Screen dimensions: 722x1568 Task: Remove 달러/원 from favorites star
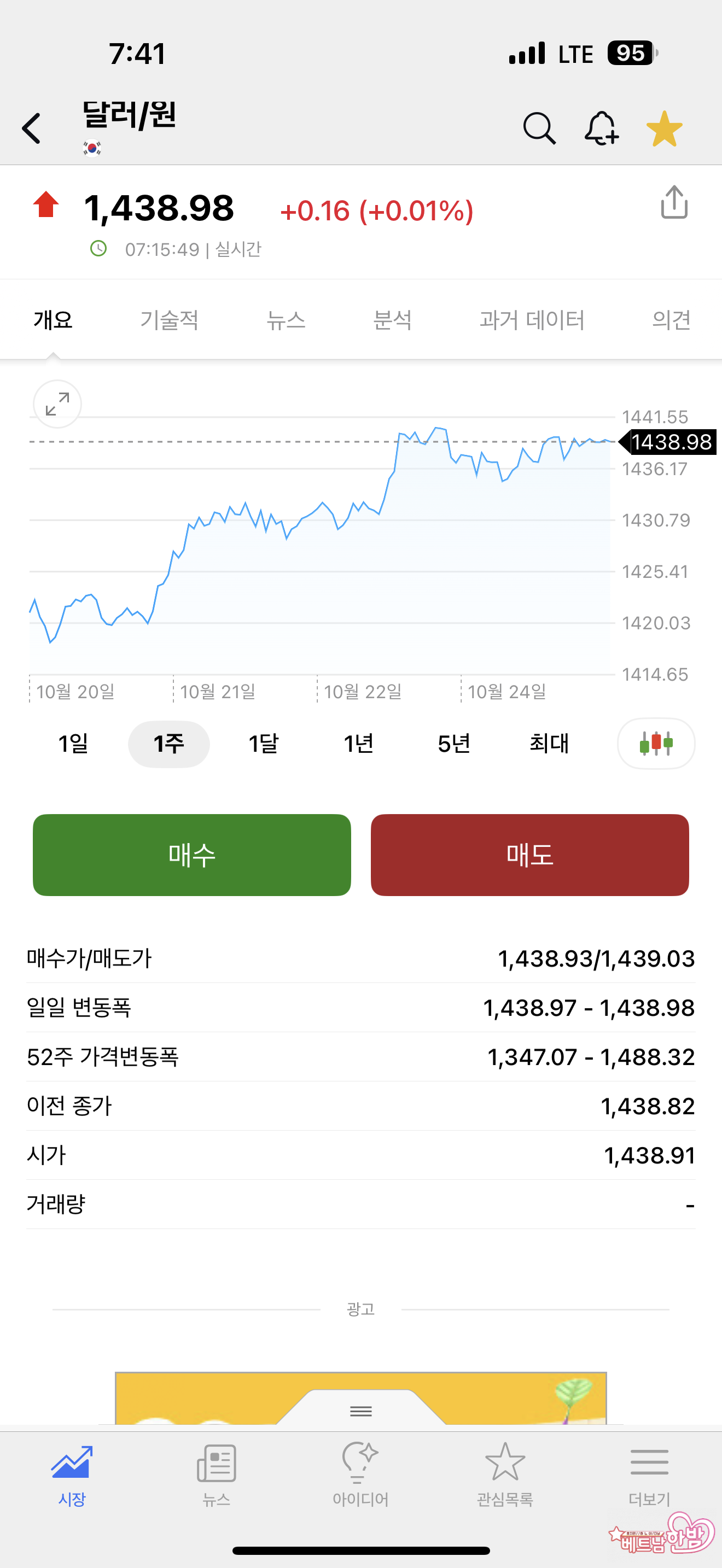[664, 128]
